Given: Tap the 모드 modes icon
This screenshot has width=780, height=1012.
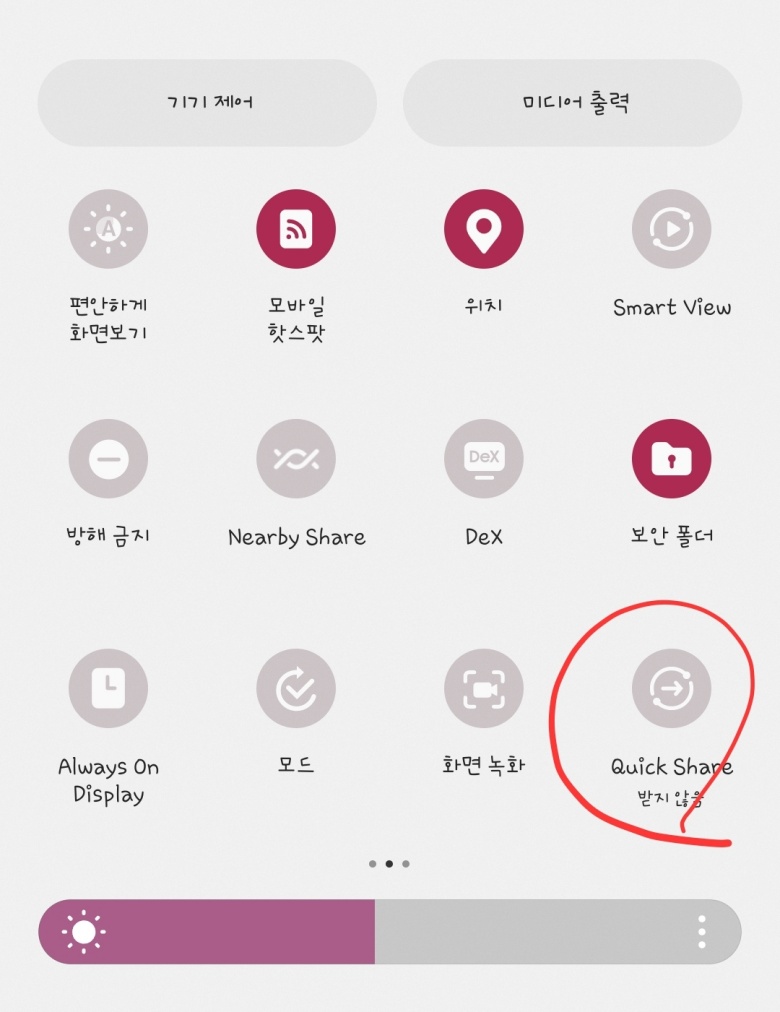Looking at the screenshot, I should coord(296,688).
